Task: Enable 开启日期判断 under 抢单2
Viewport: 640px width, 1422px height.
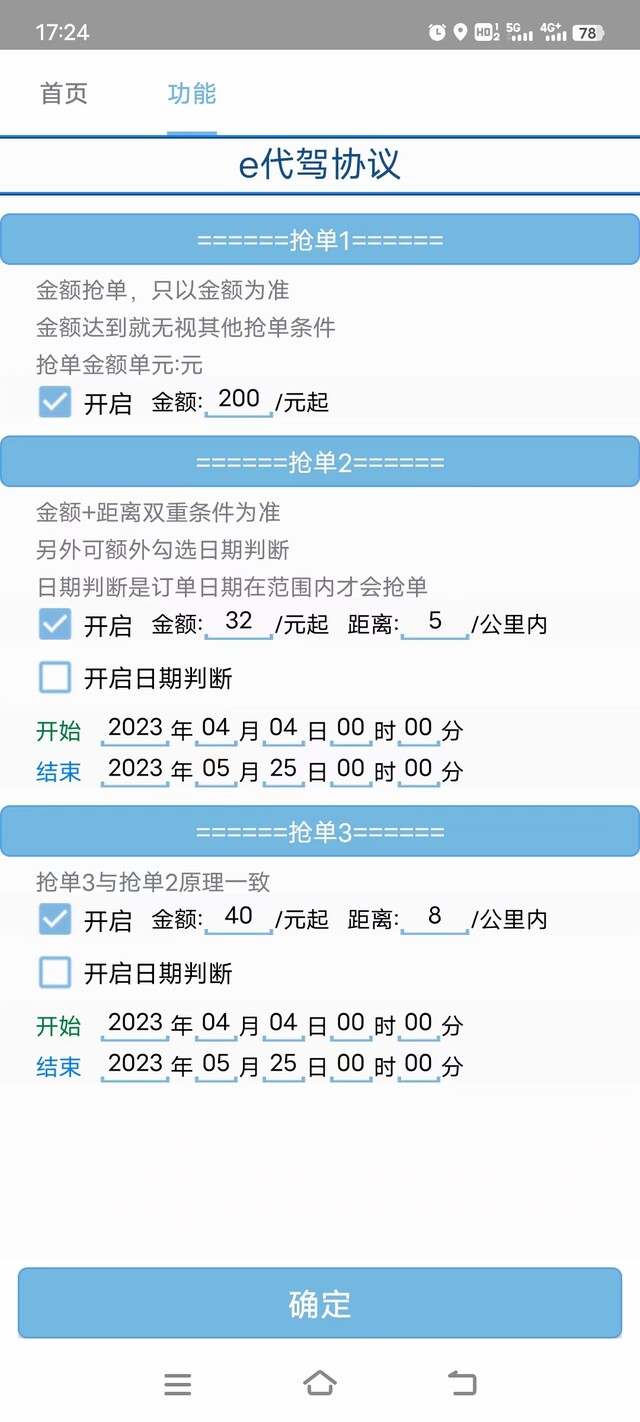Action: point(55,678)
